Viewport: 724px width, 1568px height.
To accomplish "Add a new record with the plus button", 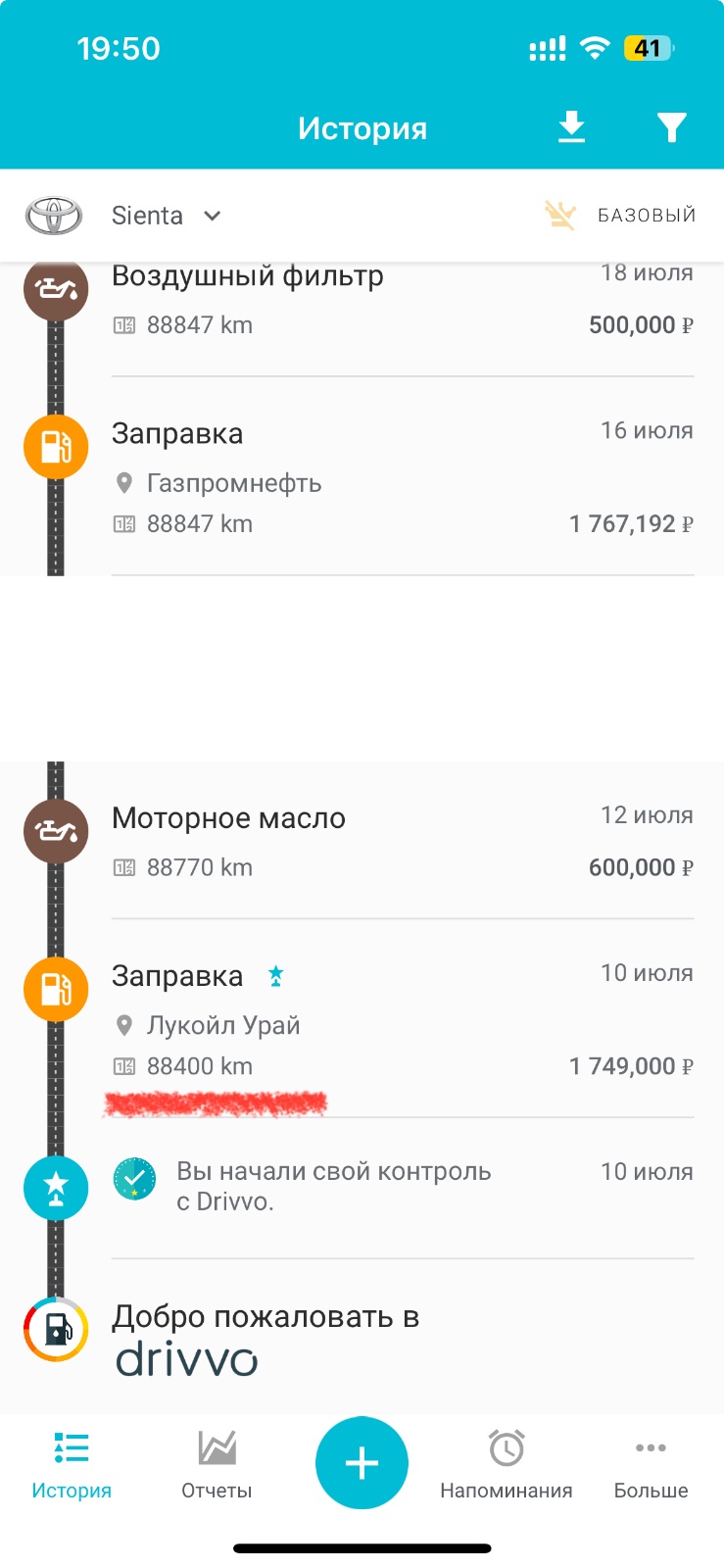I will [x=362, y=1463].
